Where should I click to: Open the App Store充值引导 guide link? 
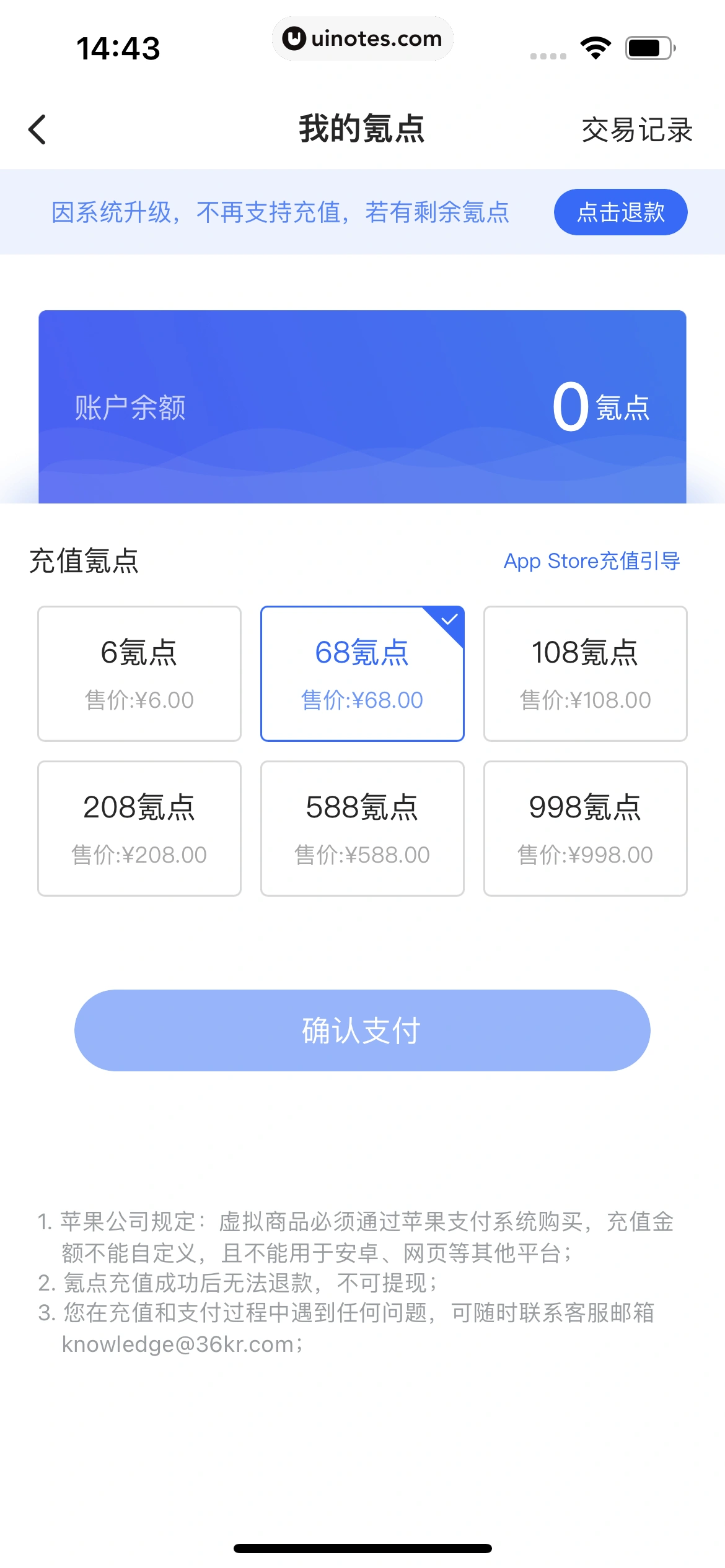pos(592,561)
